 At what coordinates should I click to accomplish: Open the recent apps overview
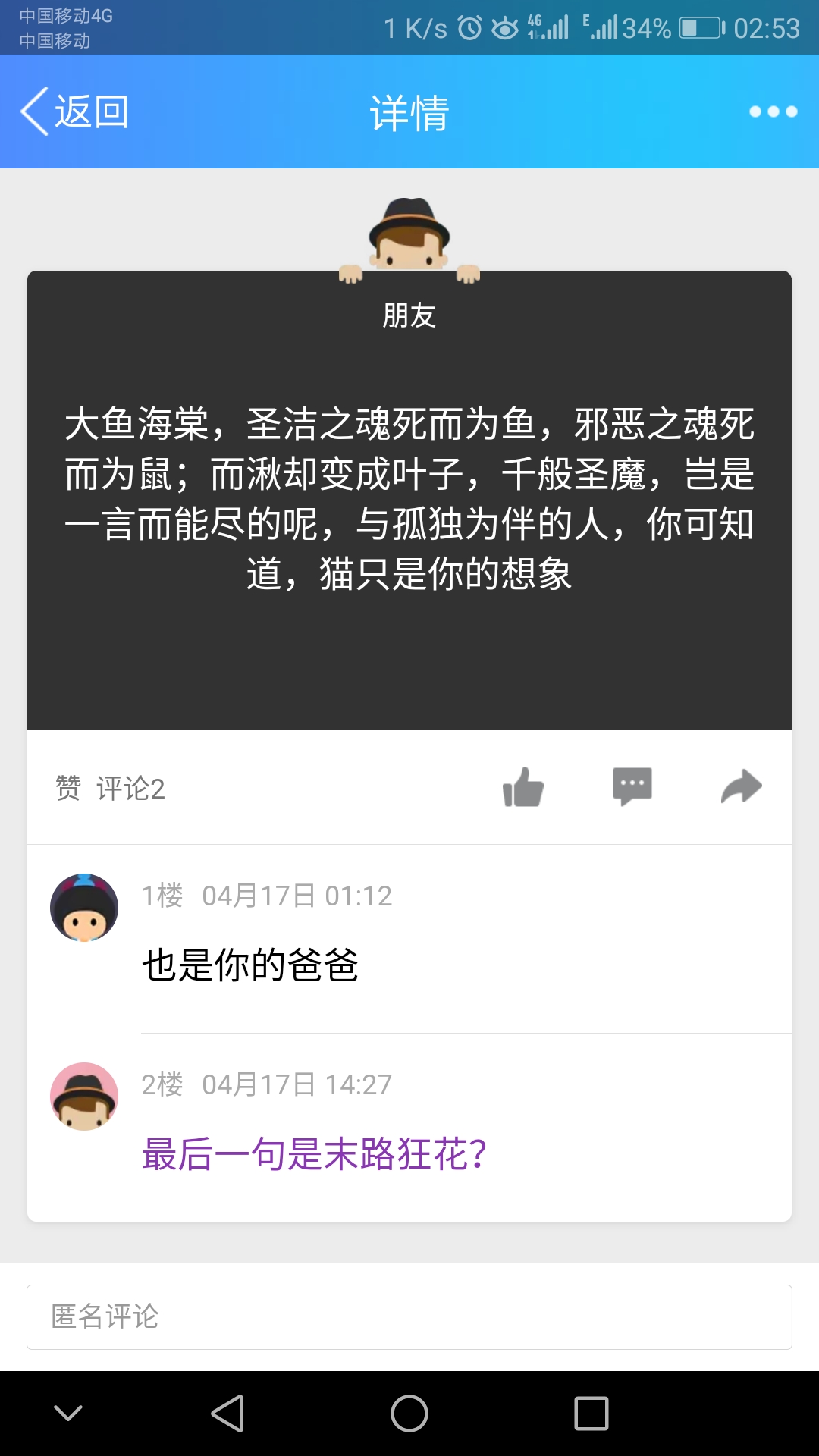point(591,1414)
